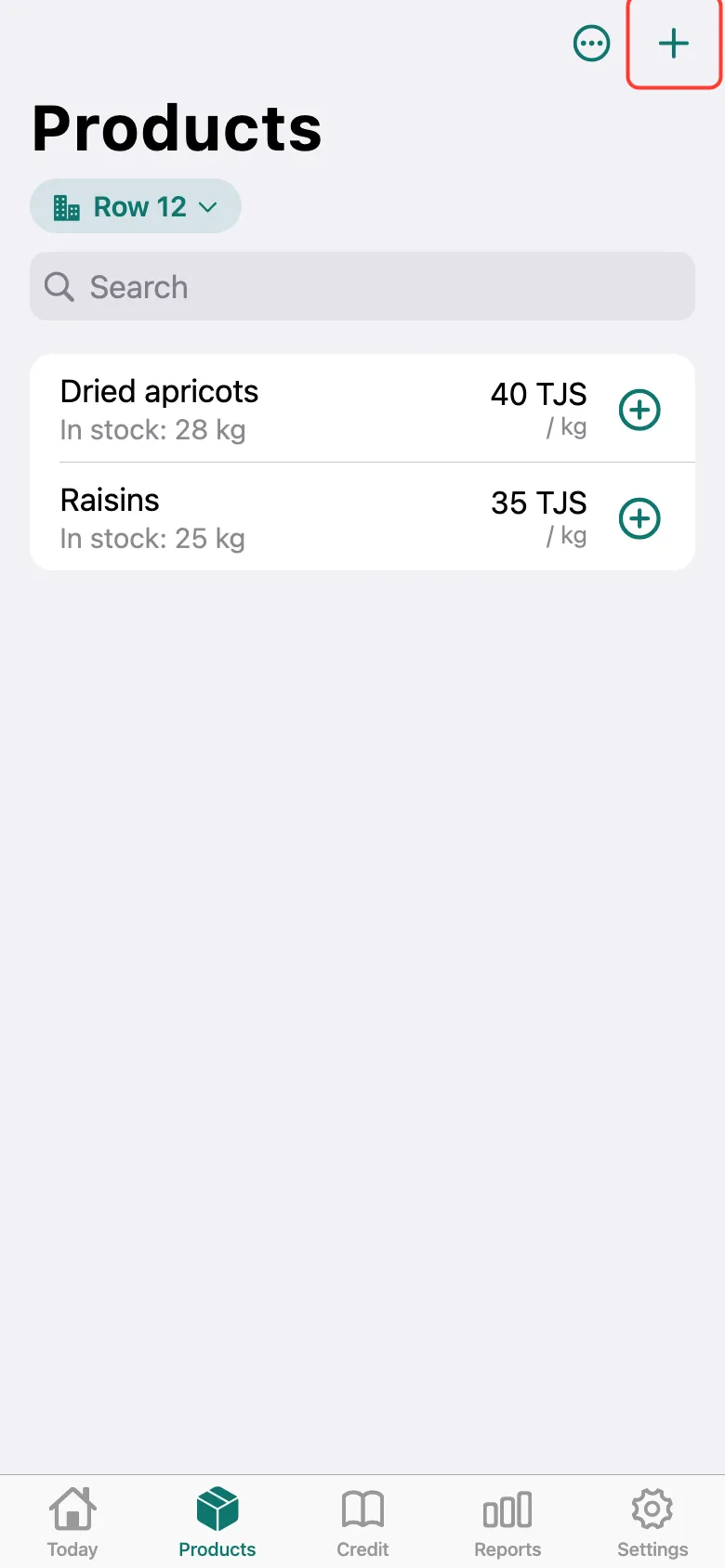Open the more options ellipsis menu

coord(592,44)
